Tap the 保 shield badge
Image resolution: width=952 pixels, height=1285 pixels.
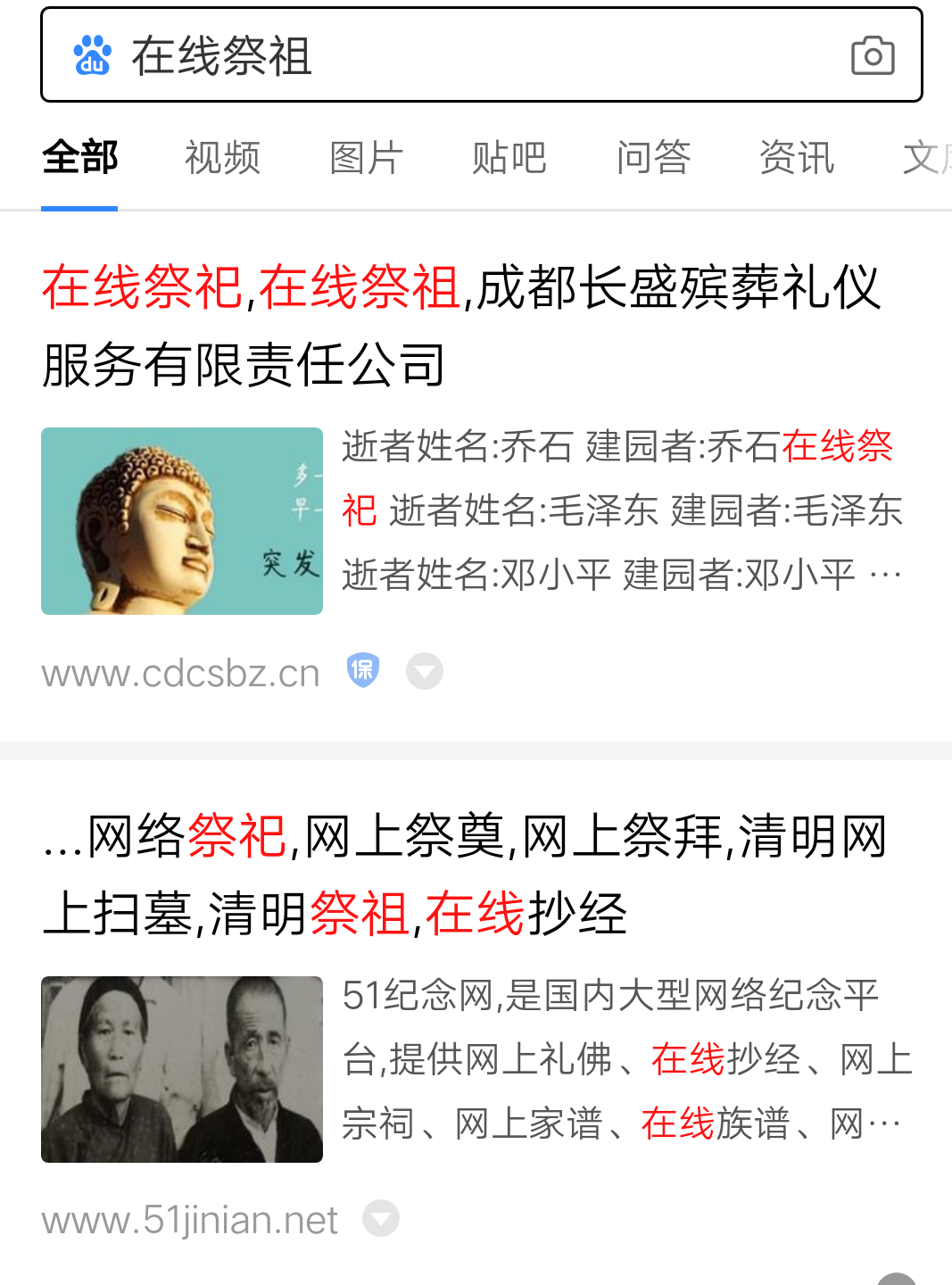pos(363,670)
